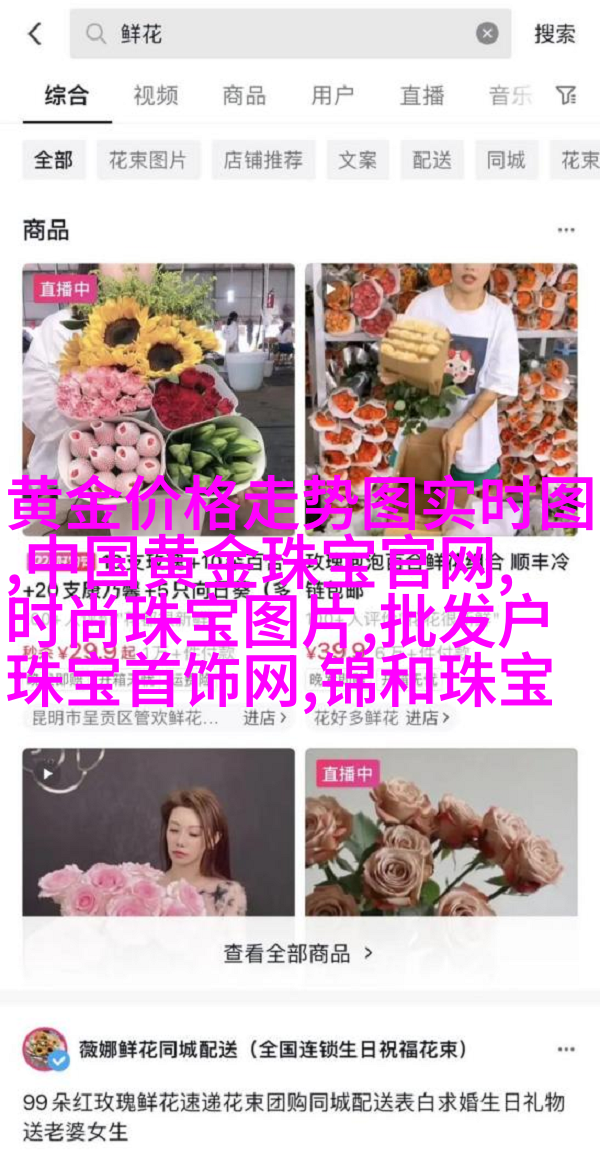600x1168 pixels.
Task: Open the filter icon beside the tabs
Action: point(567,96)
